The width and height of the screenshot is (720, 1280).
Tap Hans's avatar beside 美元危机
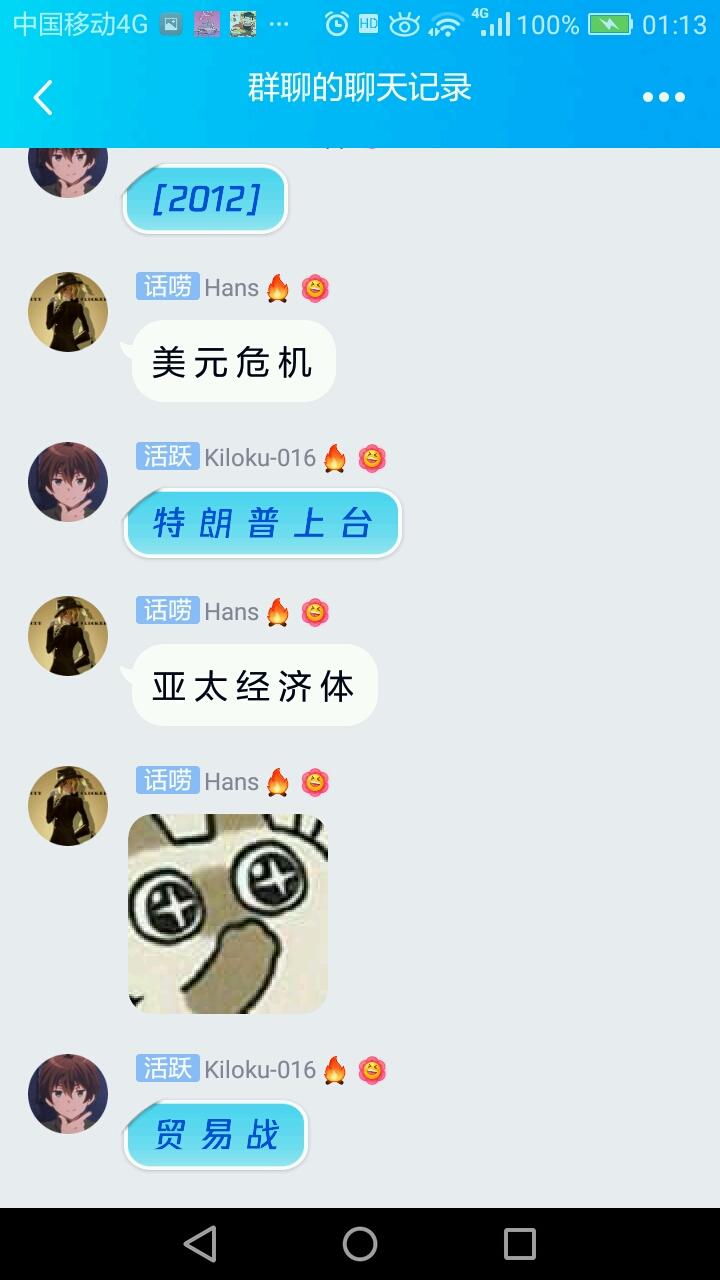click(68, 312)
